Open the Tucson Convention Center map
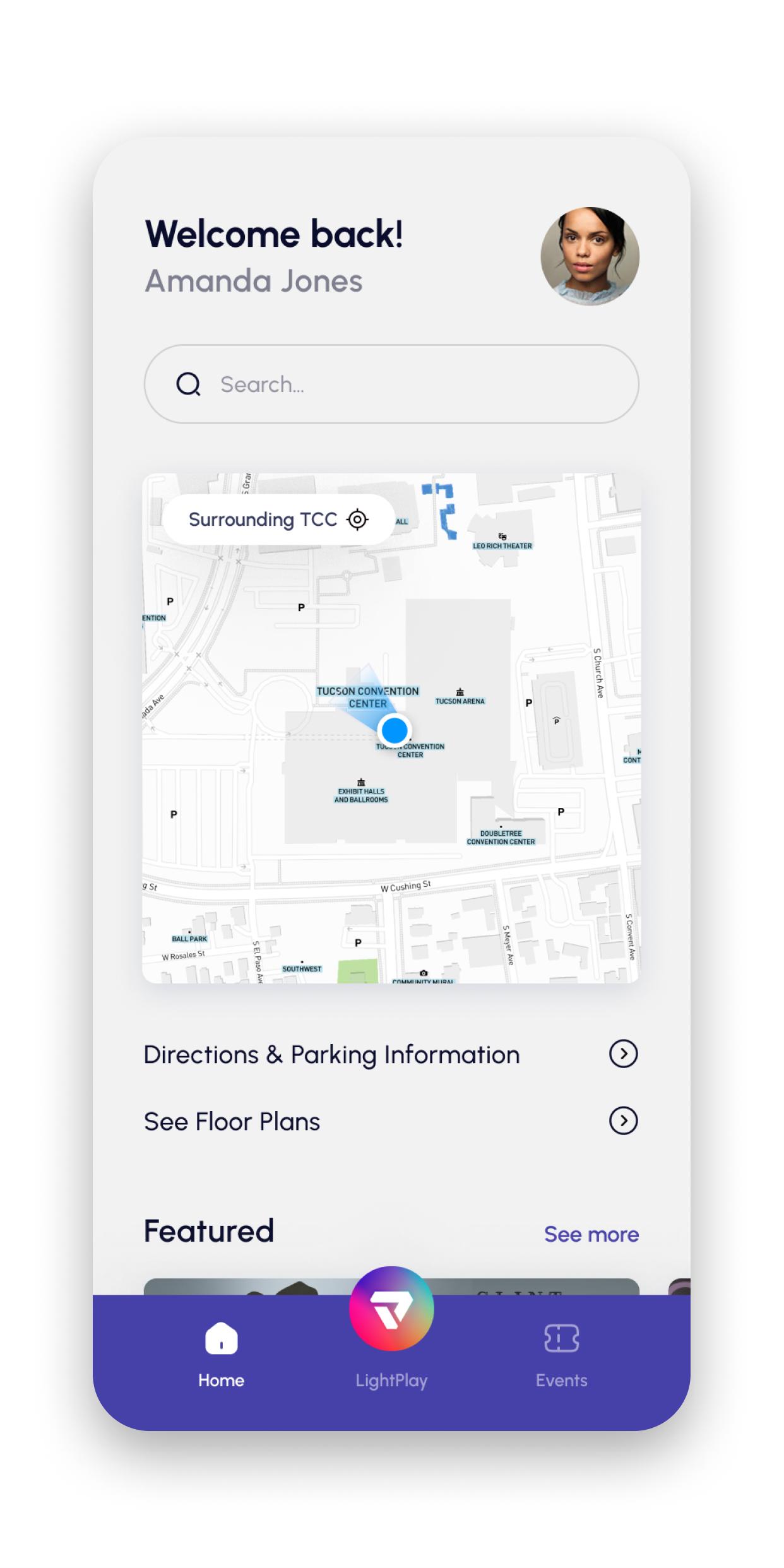This screenshot has height=1568, width=784. point(391,728)
